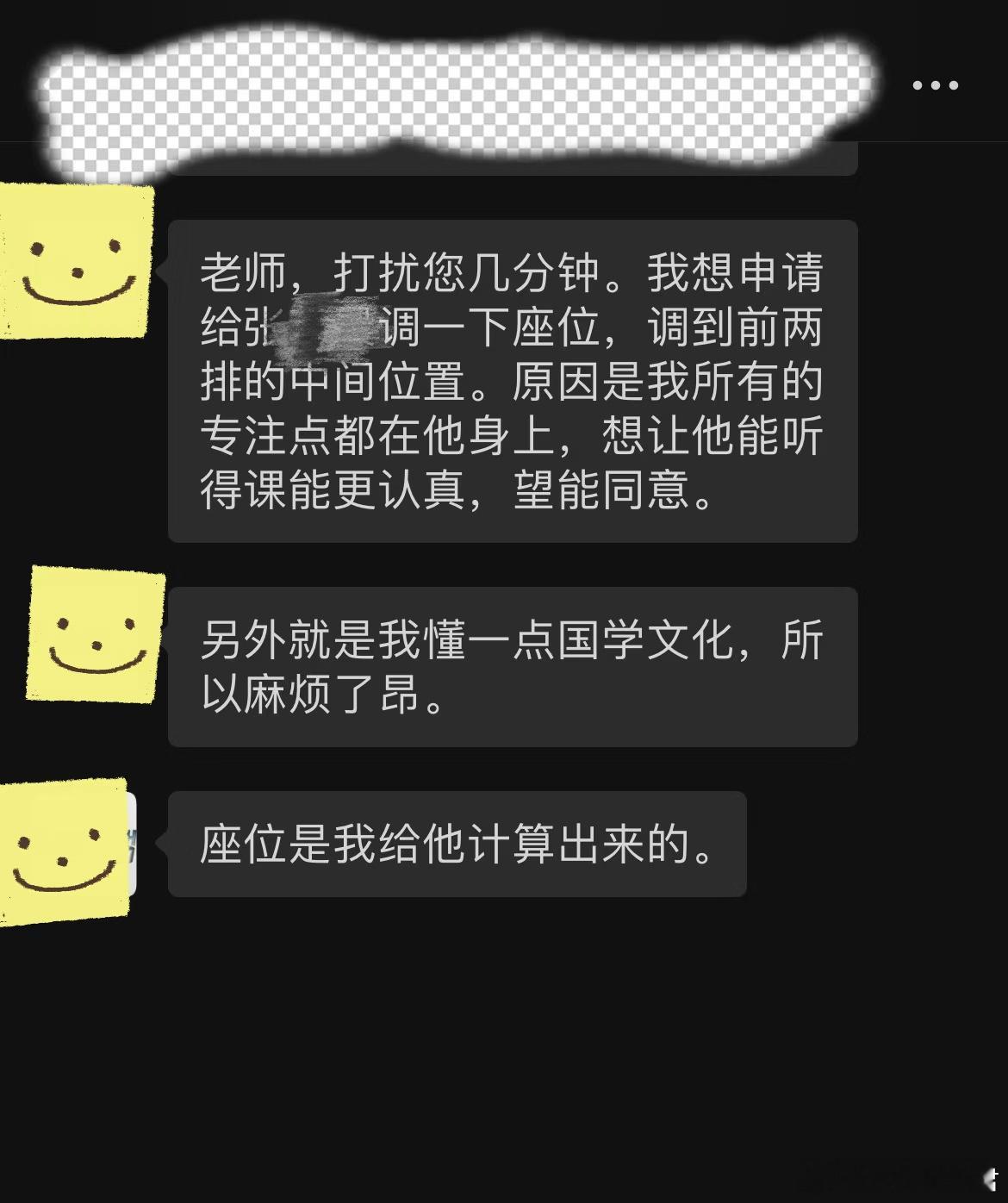
Task: Click the empty chat background below the last message
Action: [504, 1034]
